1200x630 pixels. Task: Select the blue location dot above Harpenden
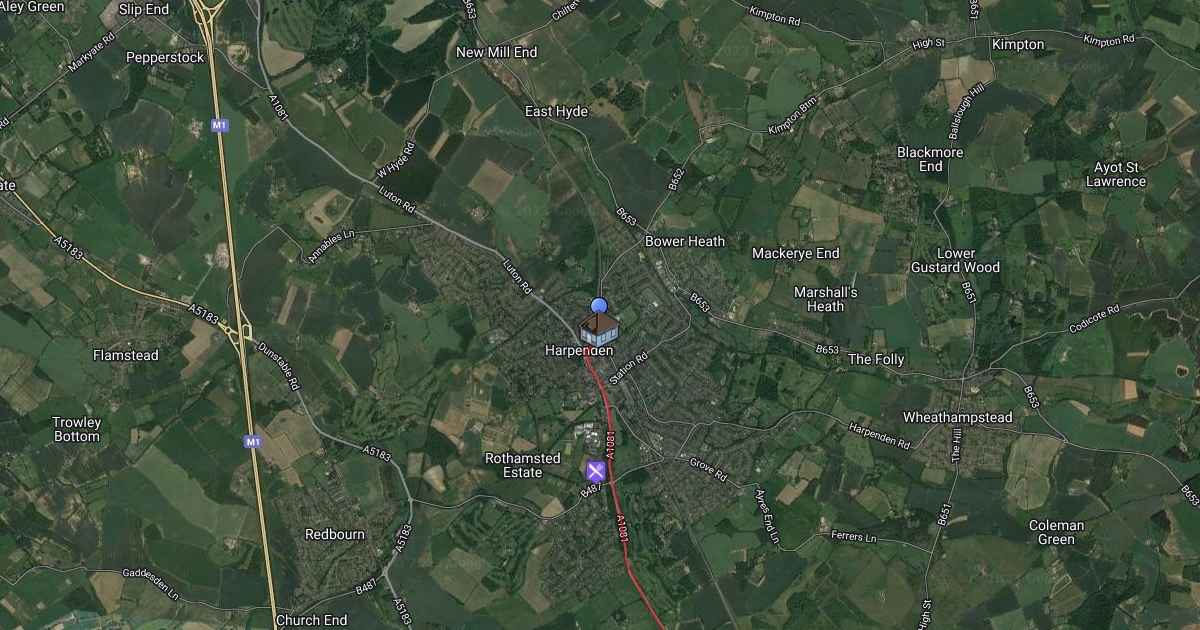[x=599, y=305]
